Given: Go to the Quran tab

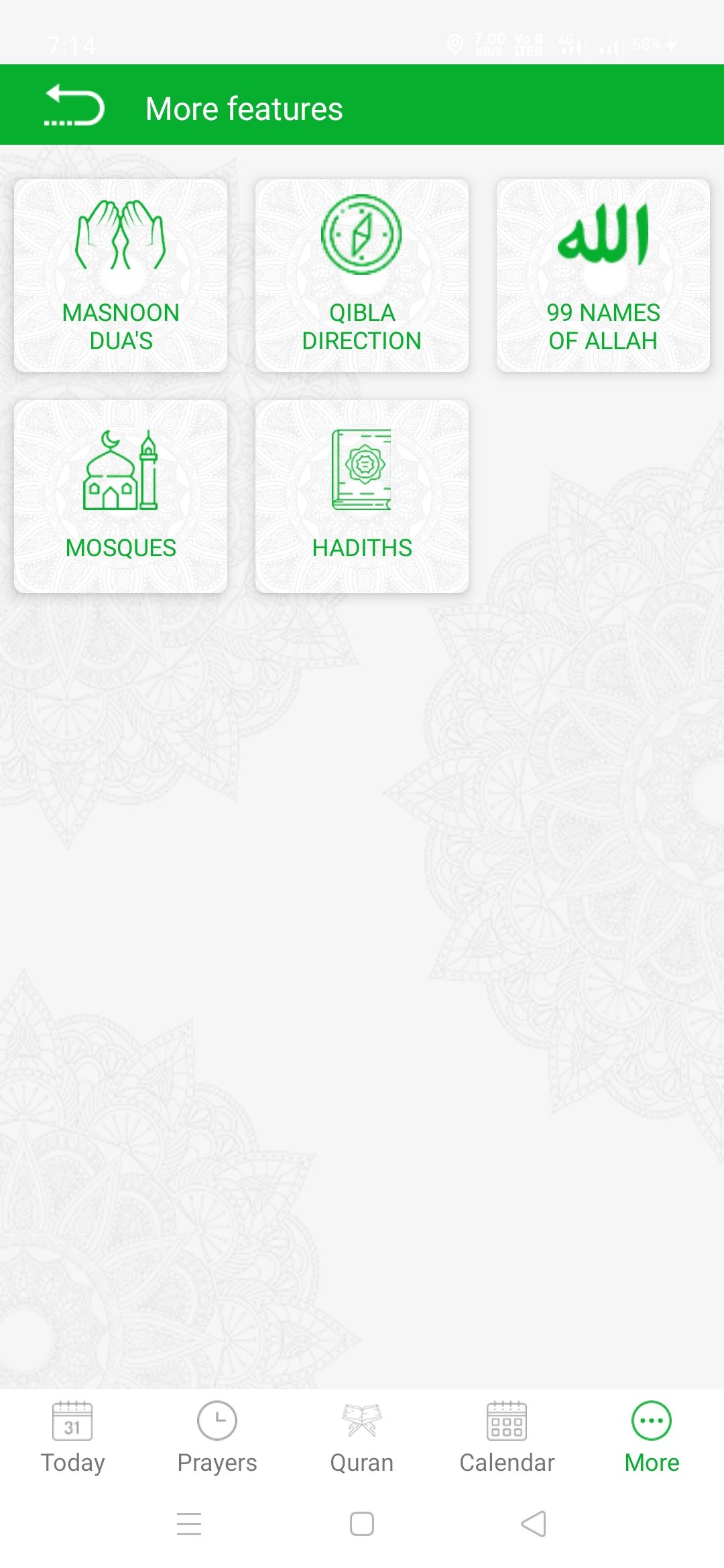Looking at the screenshot, I should click(x=362, y=1438).
